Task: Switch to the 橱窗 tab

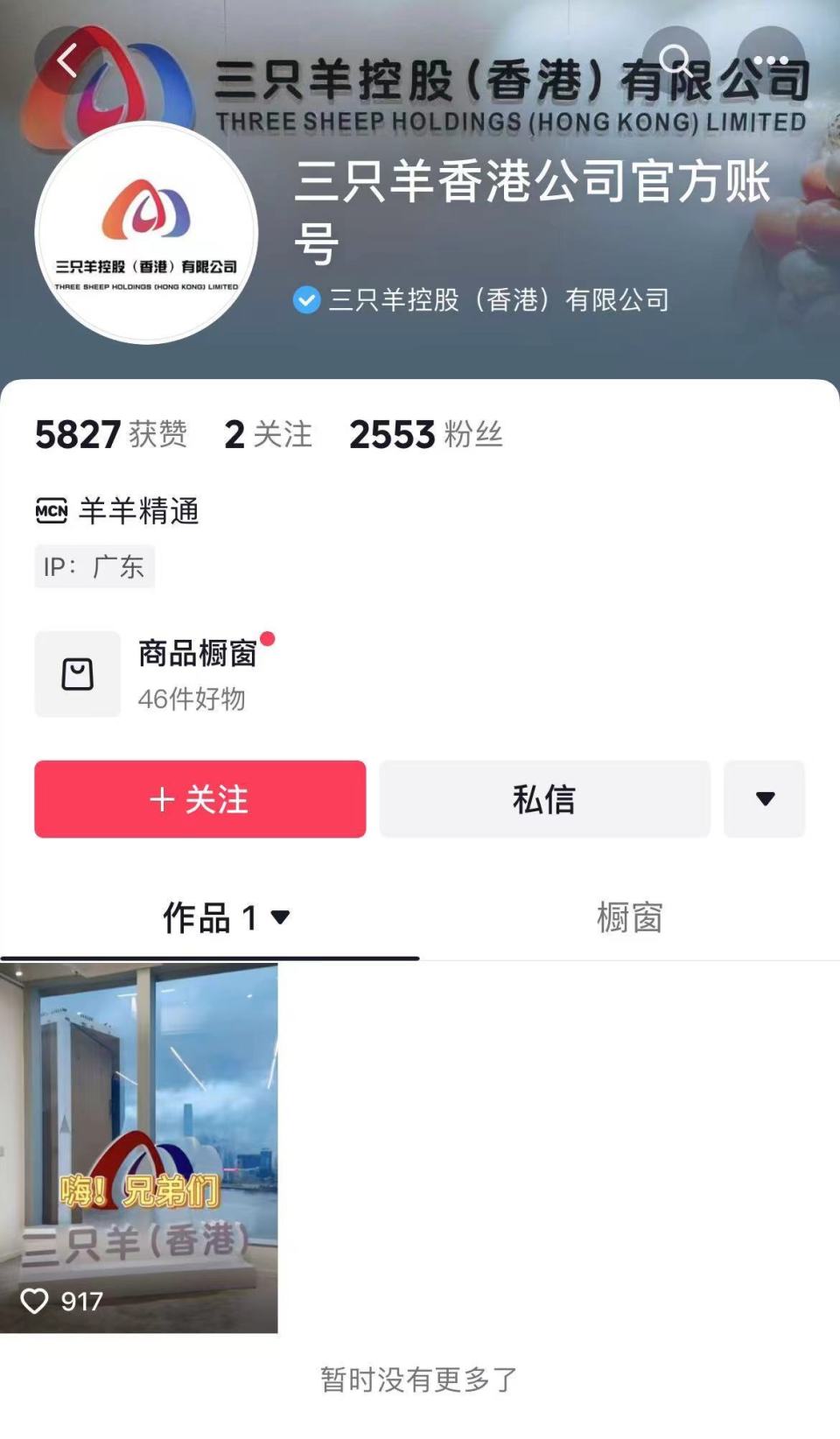Action: point(628,918)
